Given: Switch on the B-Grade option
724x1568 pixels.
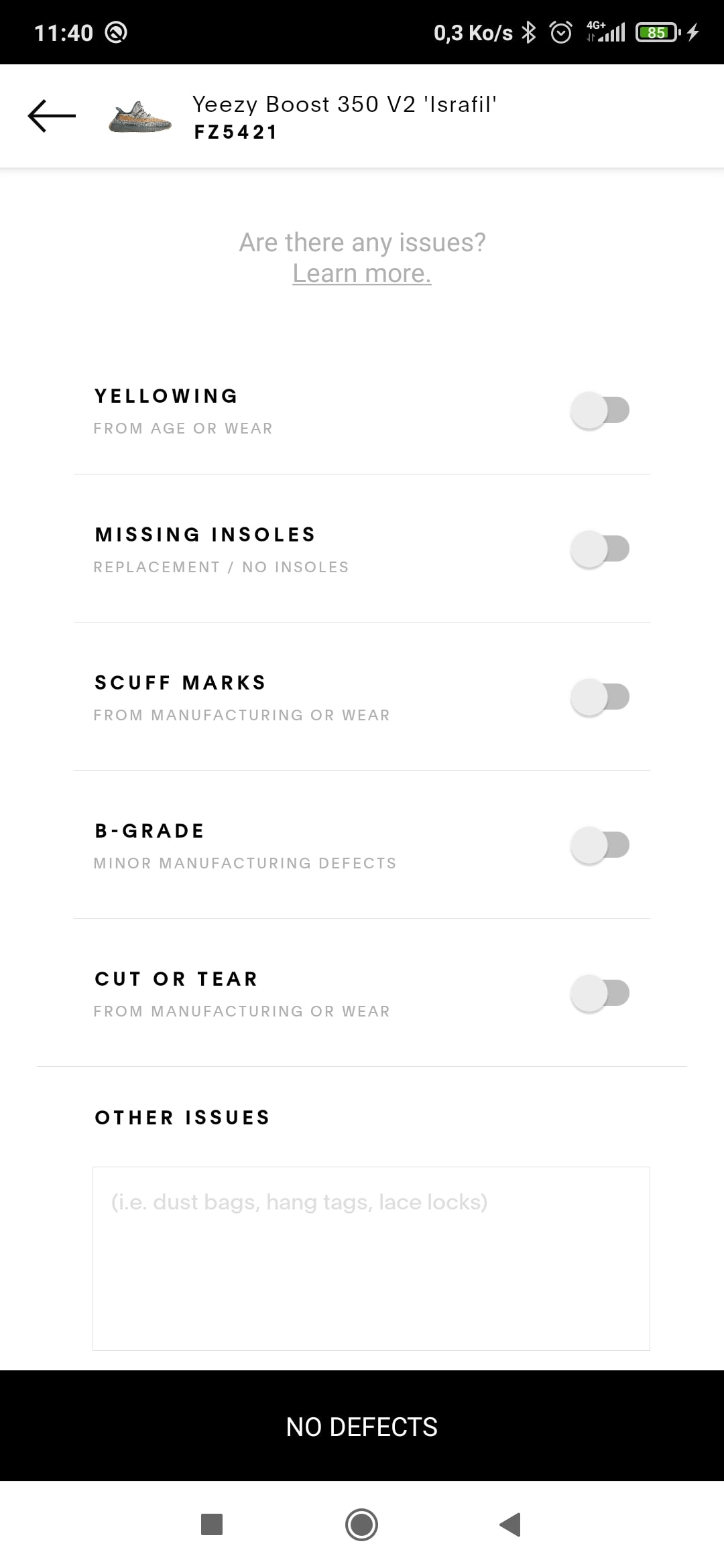Looking at the screenshot, I should pyautogui.click(x=600, y=845).
